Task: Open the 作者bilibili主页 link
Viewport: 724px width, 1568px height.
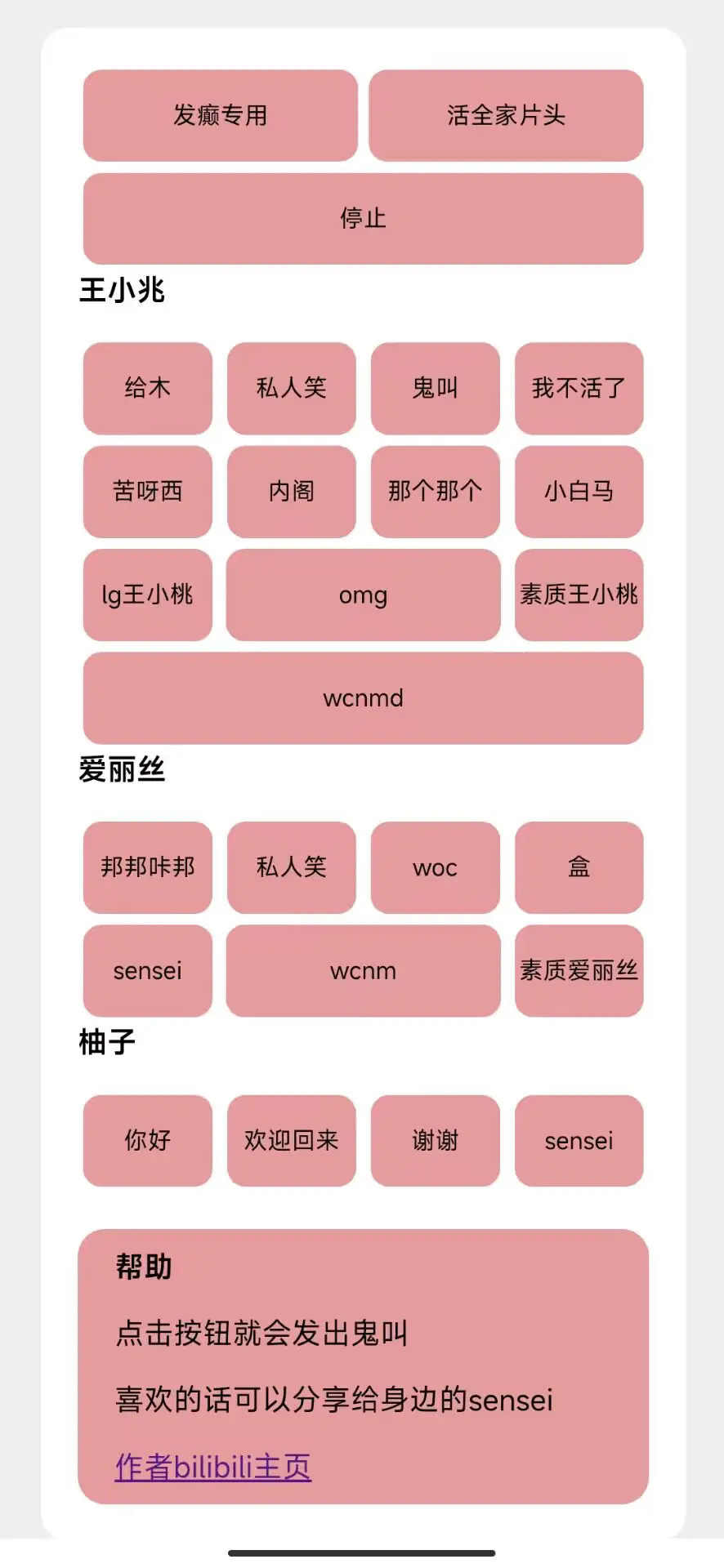Action: click(213, 1467)
